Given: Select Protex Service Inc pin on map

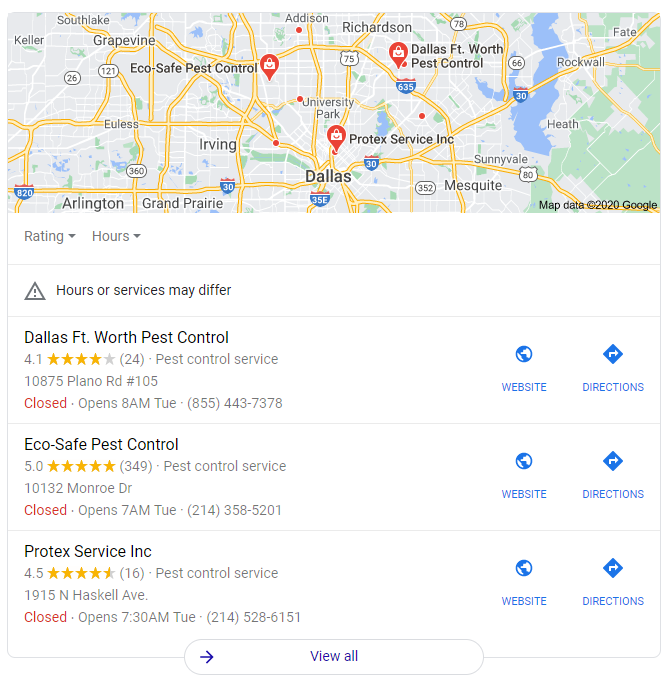Looking at the screenshot, I should click(x=336, y=137).
